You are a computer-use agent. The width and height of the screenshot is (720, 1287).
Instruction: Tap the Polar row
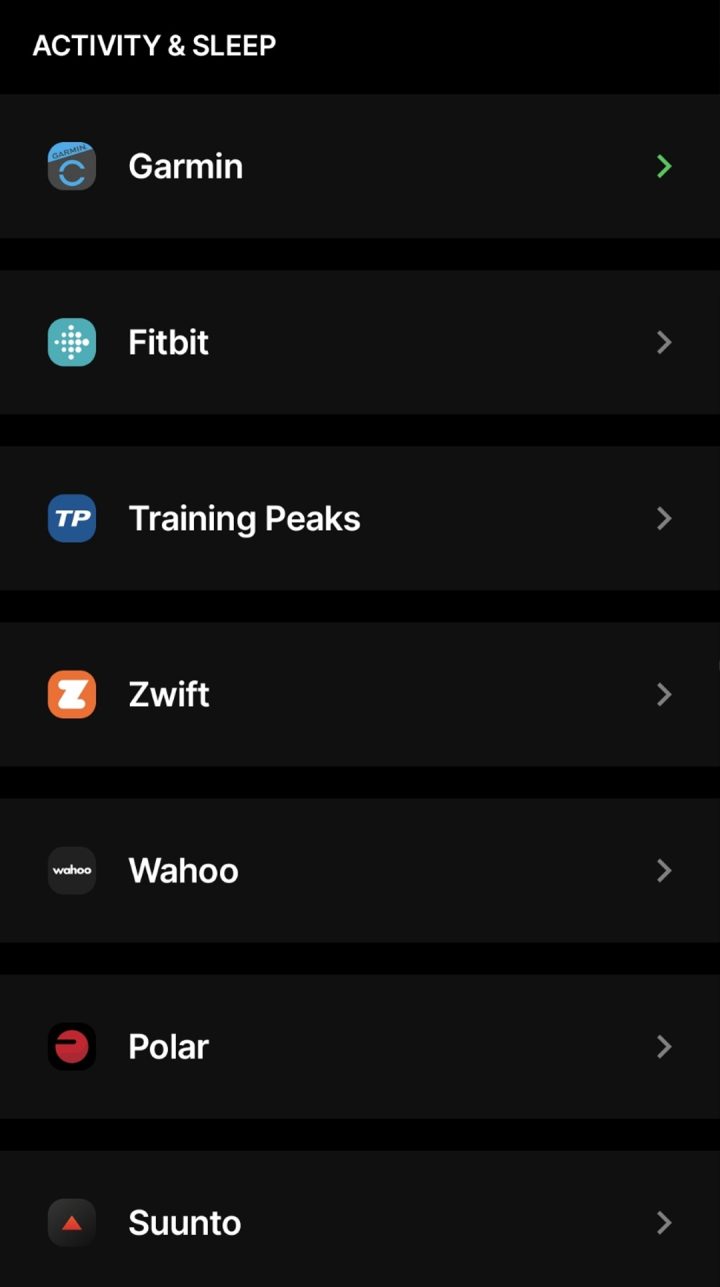(360, 1046)
